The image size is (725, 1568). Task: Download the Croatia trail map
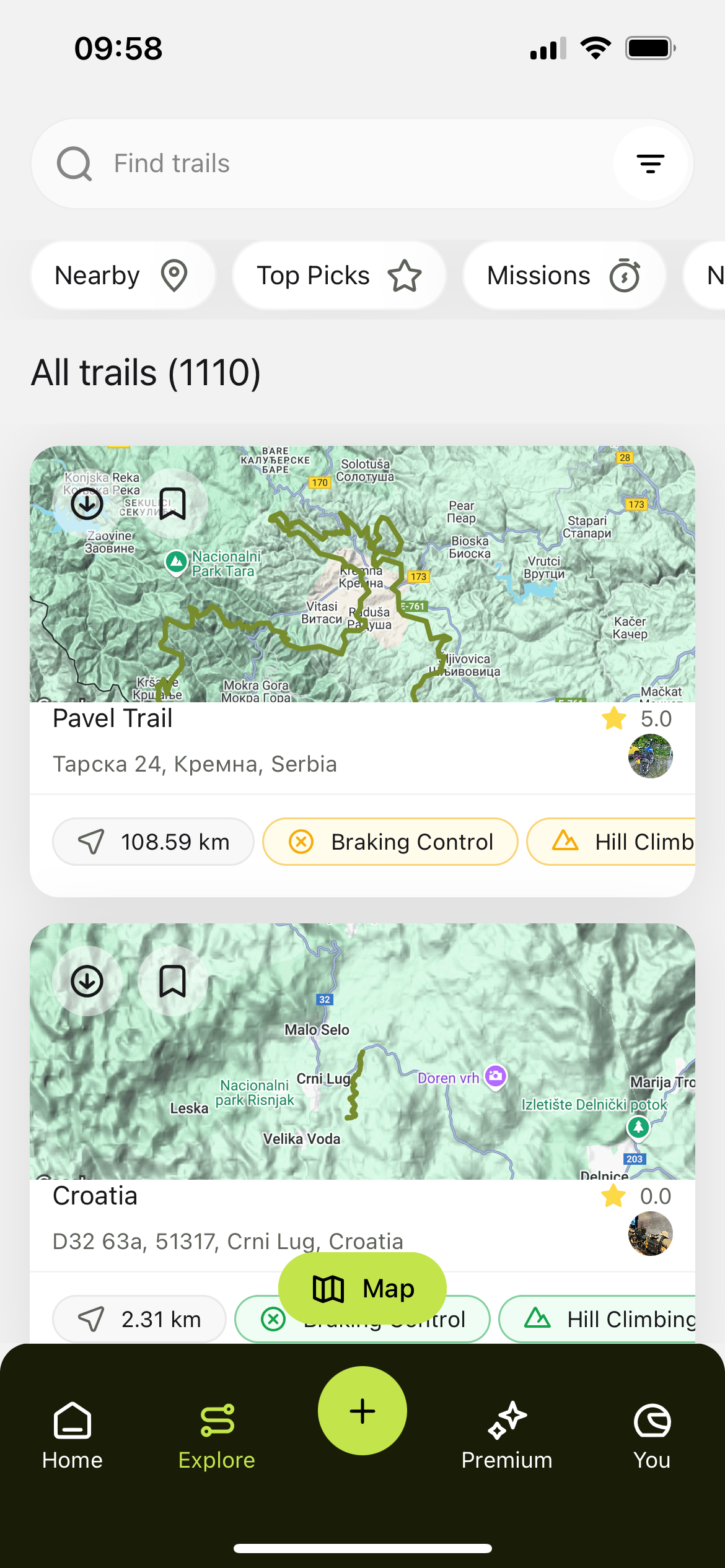[87, 981]
